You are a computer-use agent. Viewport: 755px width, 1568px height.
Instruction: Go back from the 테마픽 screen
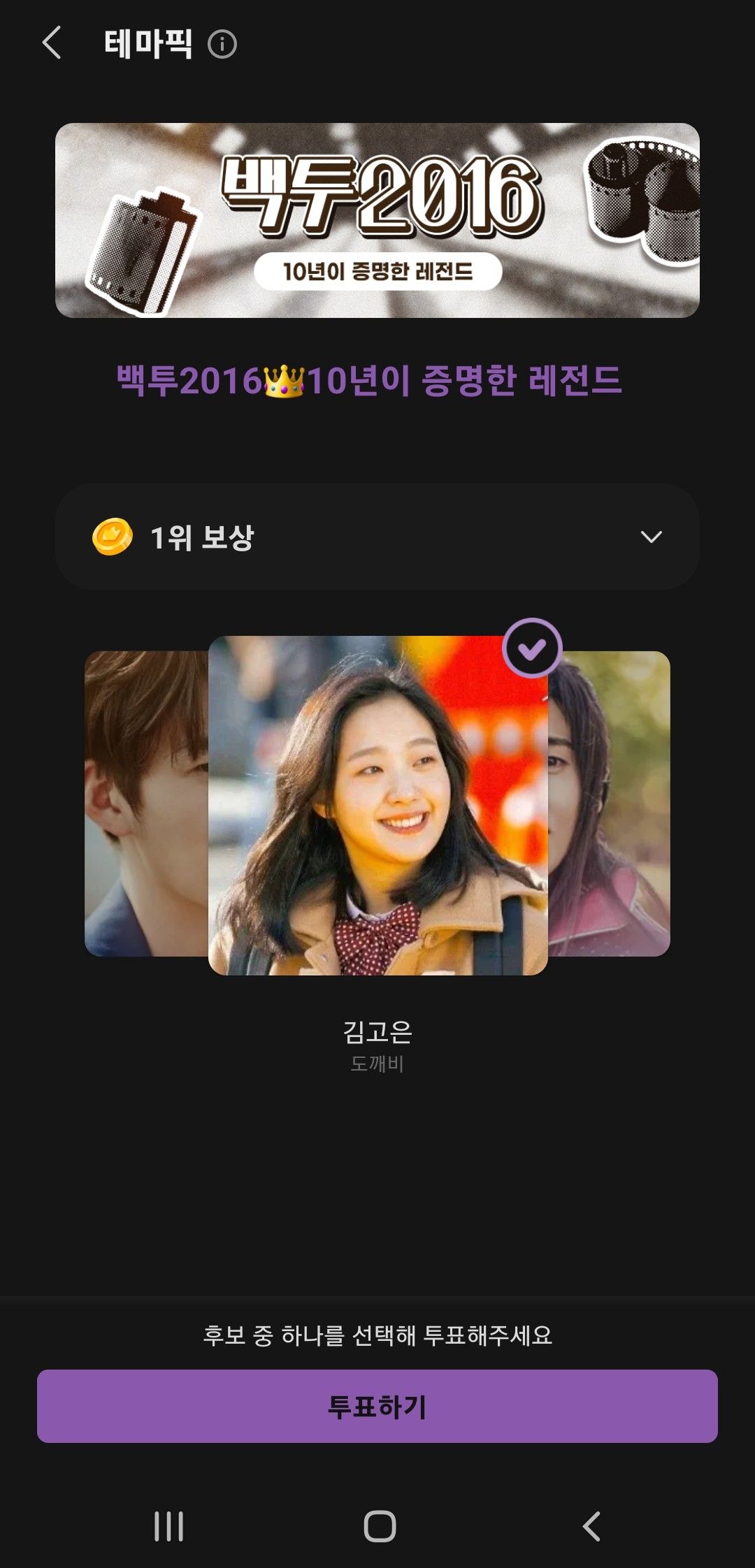[52, 43]
